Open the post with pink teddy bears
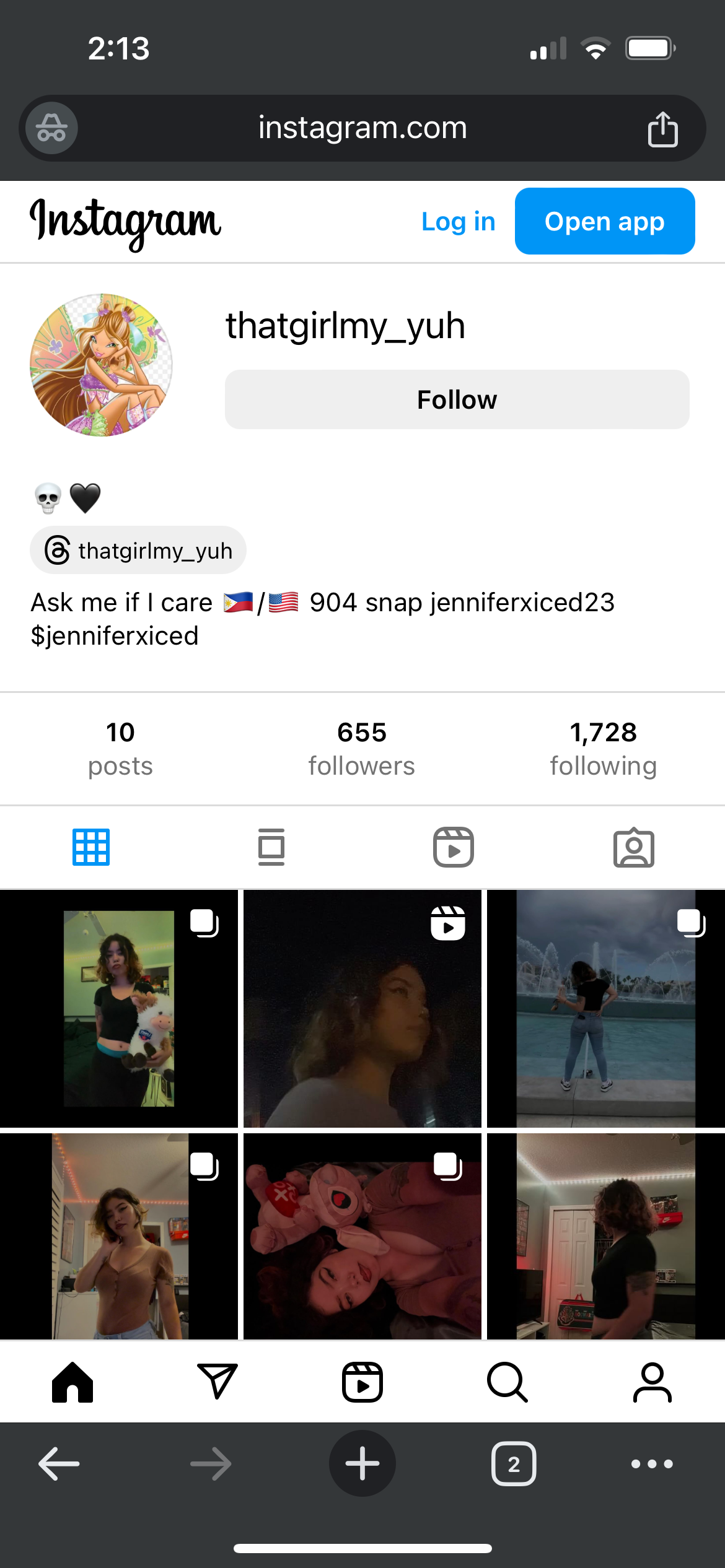Image resolution: width=725 pixels, height=1568 pixels. [x=362, y=1235]
